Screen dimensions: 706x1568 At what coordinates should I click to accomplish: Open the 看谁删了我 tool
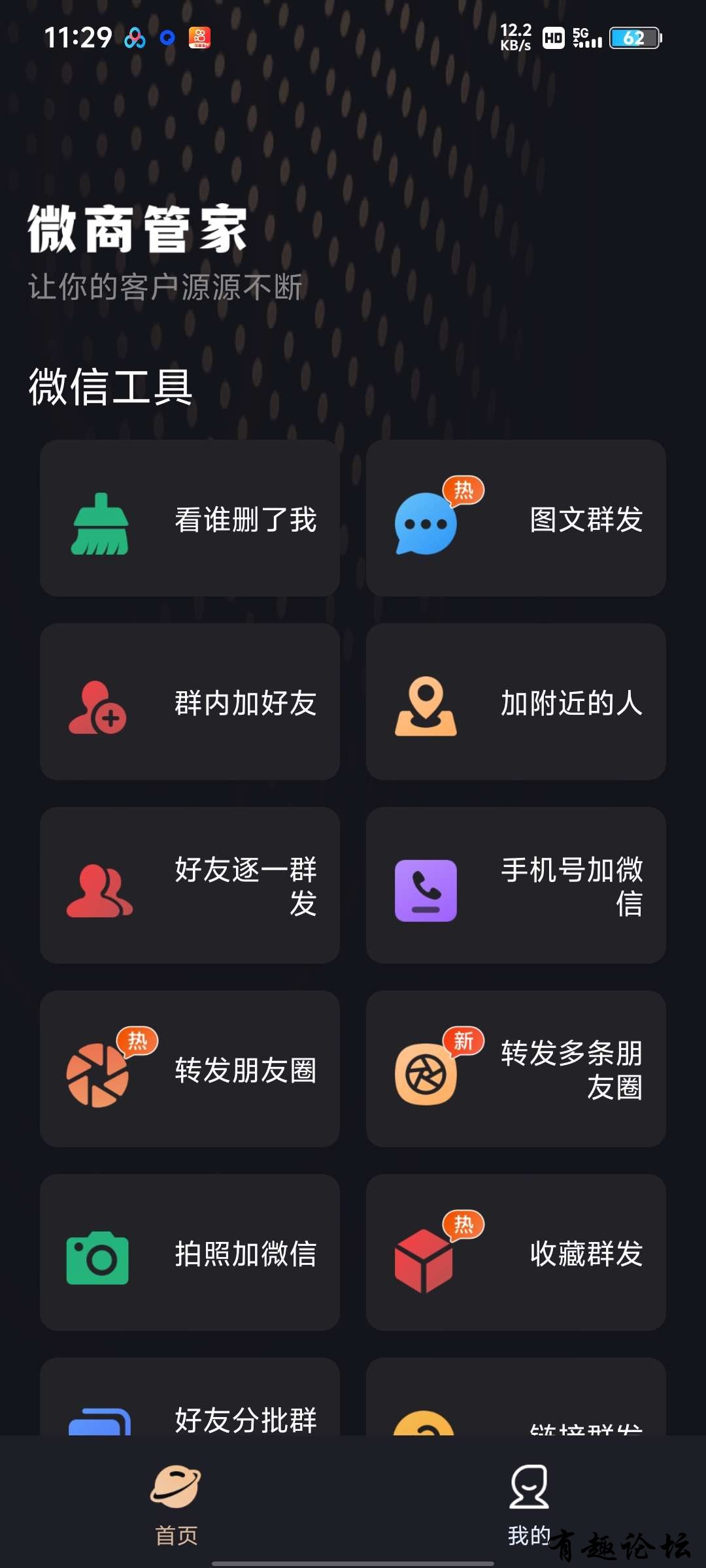(190, 518)
